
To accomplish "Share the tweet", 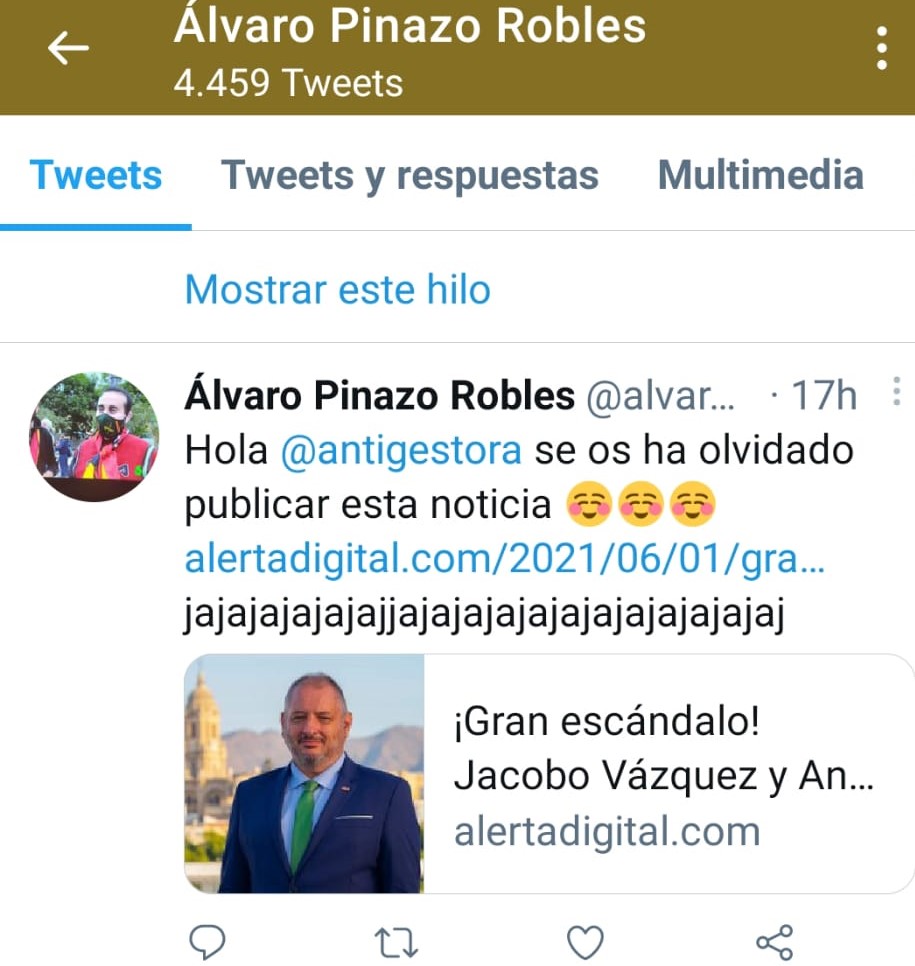I will click(x=773, y=941).
